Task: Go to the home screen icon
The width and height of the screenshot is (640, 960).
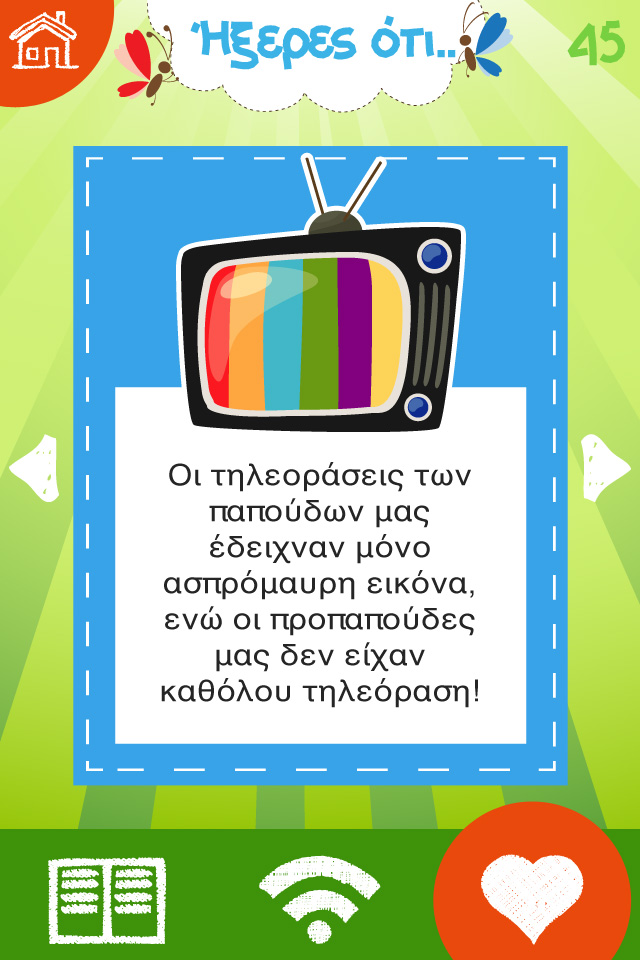Action: click(x=42, y=42)
